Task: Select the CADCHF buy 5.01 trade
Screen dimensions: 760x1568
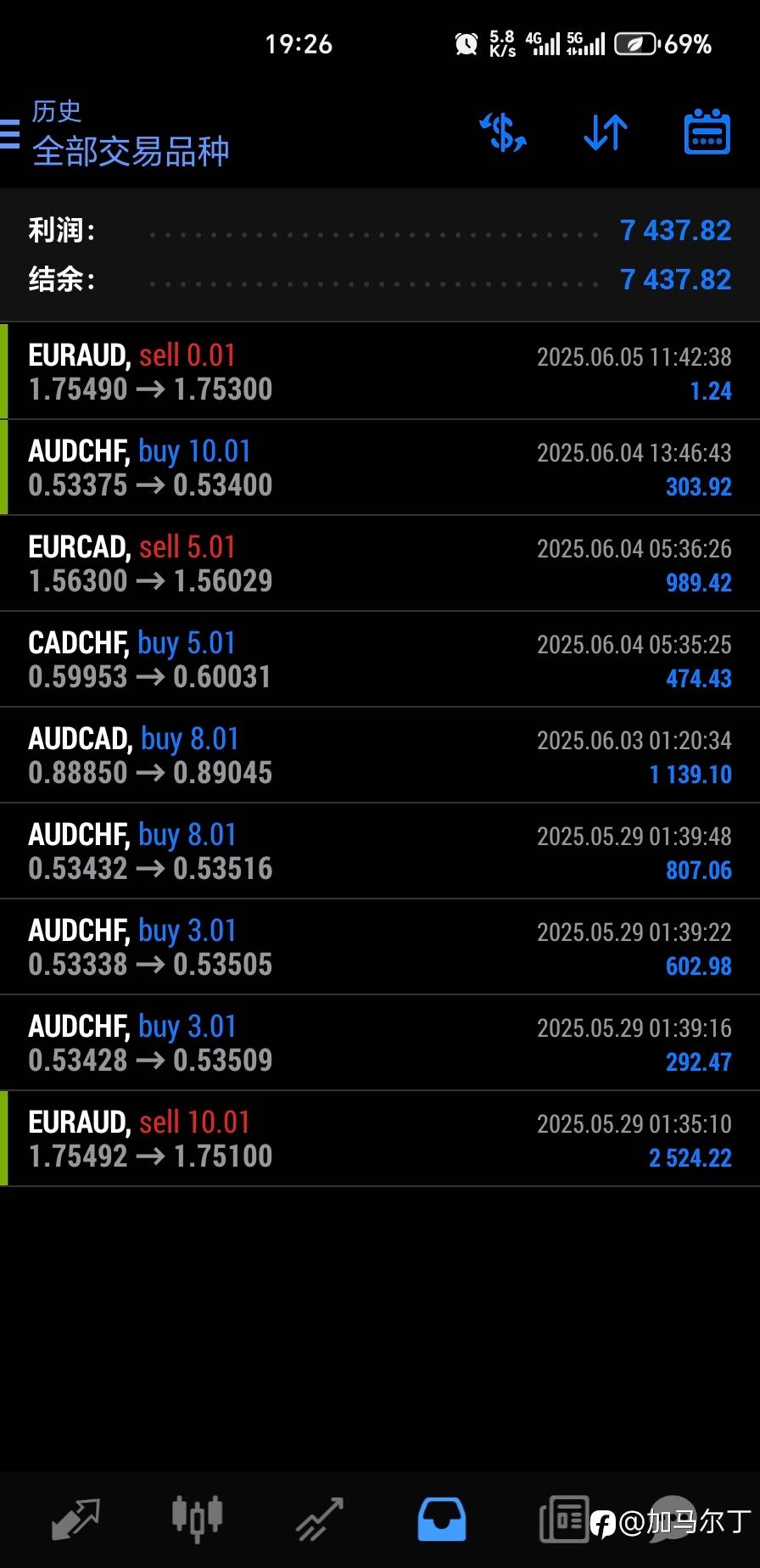Action: 380,659
